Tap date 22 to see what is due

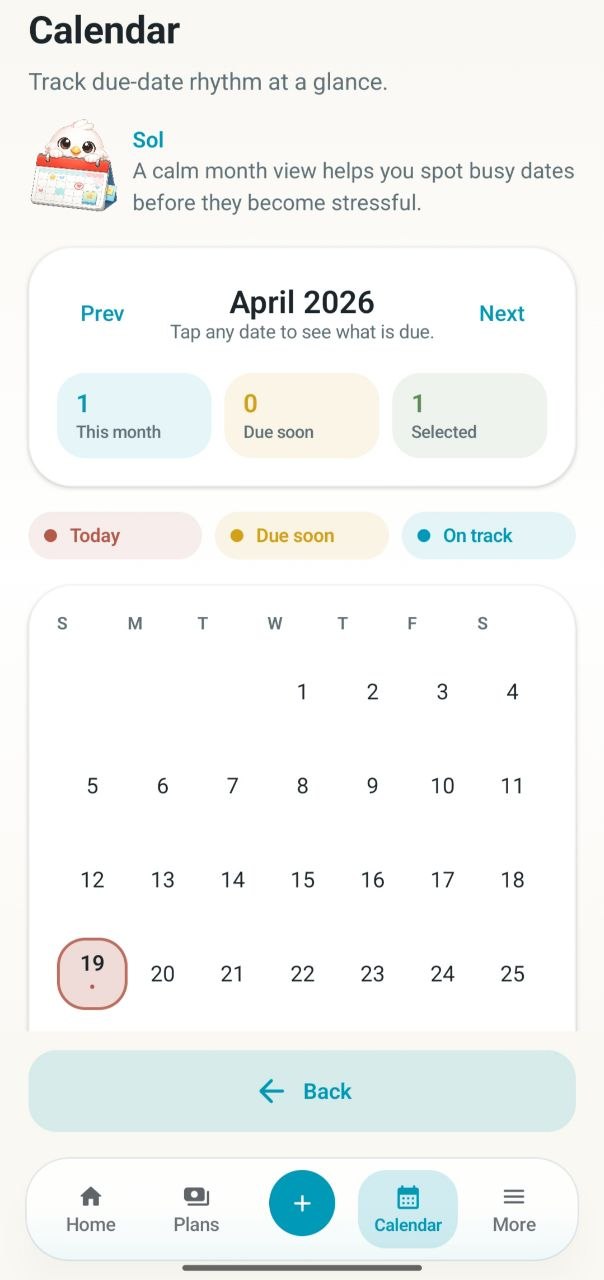302,974
